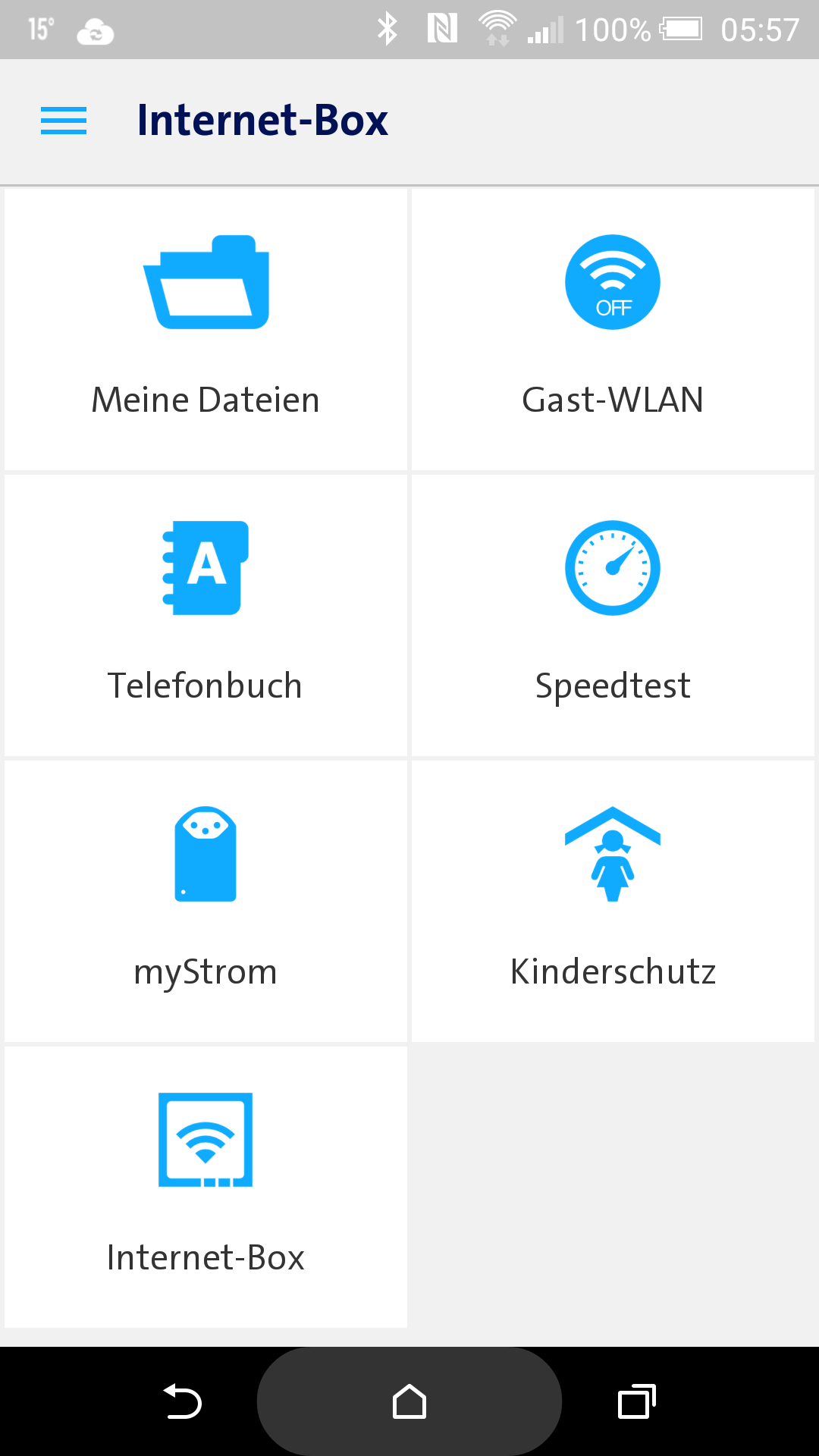
Task: Open the Meine Dateien folder icon
Action: click(206, 281)
